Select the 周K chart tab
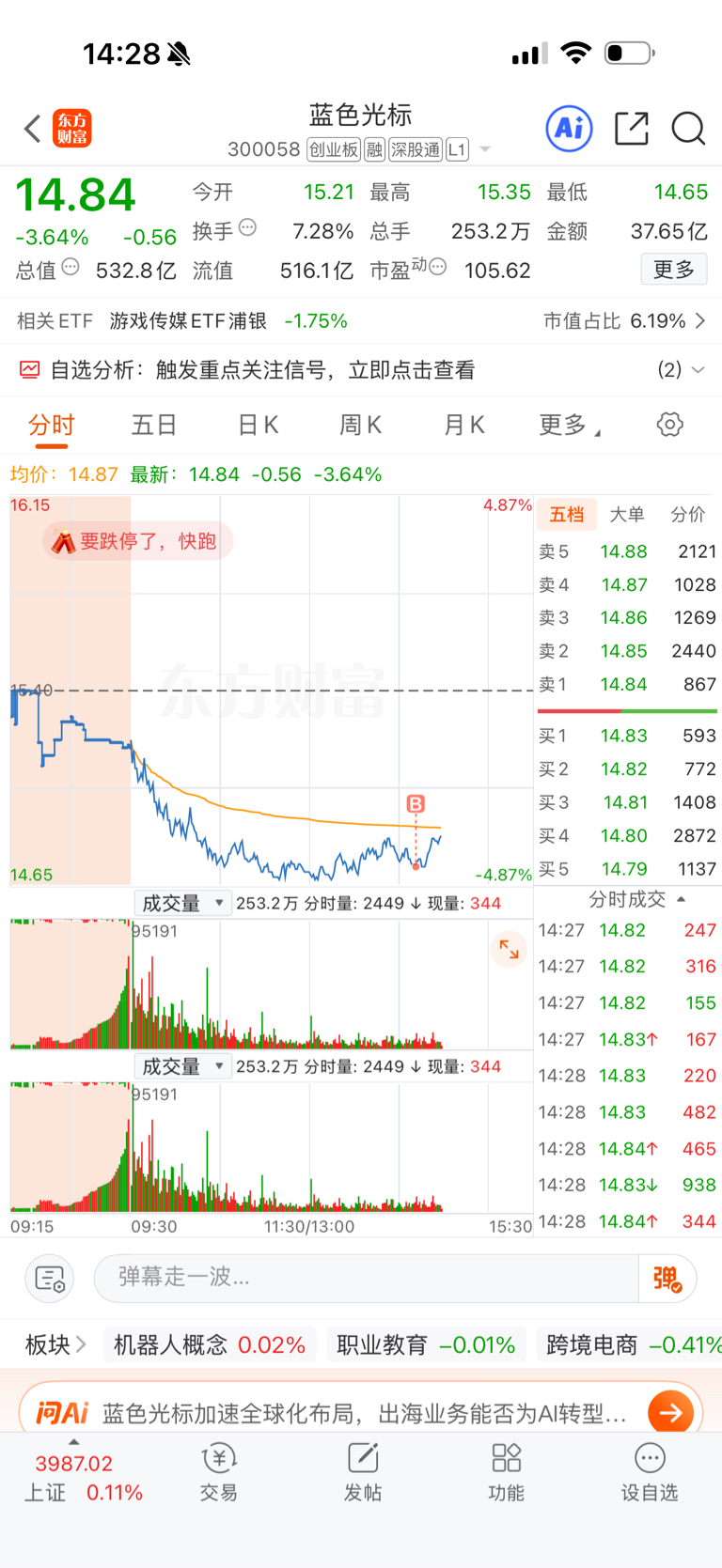The image size is (722, 1568). (360, 426)
